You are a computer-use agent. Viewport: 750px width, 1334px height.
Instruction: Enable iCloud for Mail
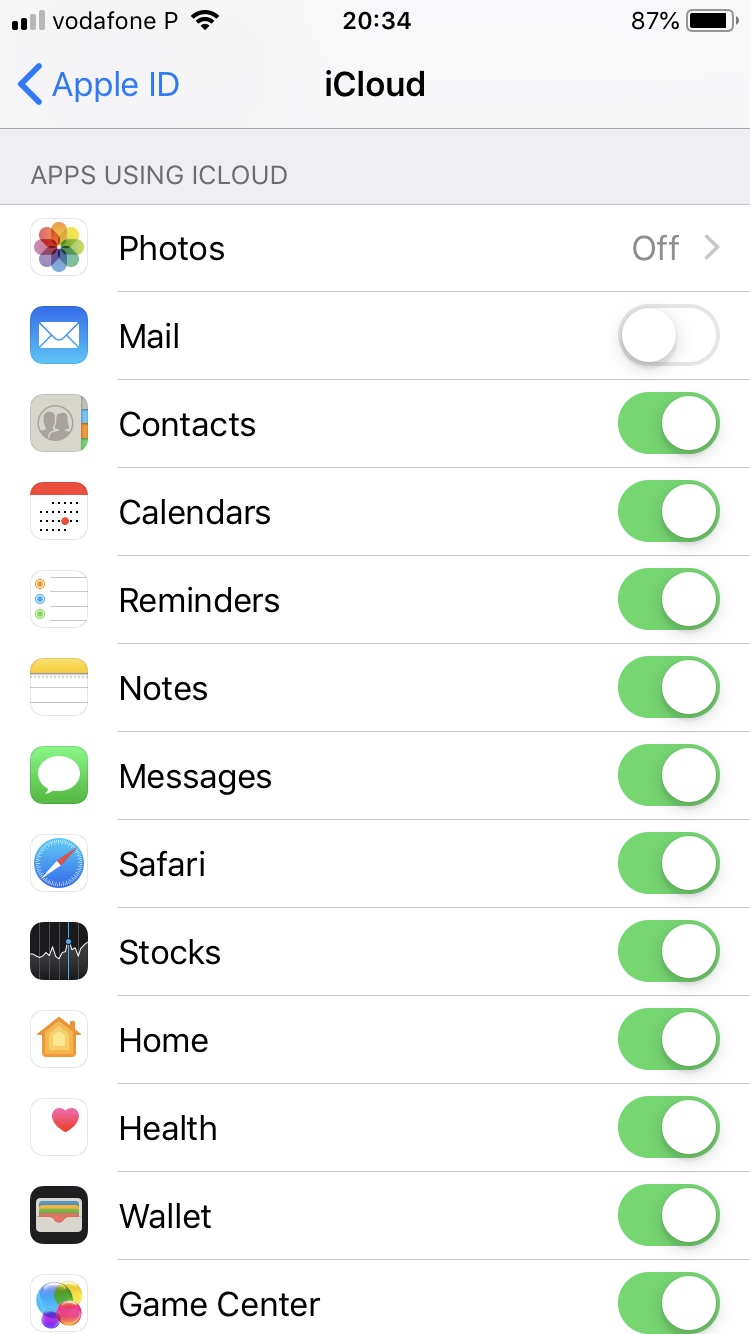[668, 336]
